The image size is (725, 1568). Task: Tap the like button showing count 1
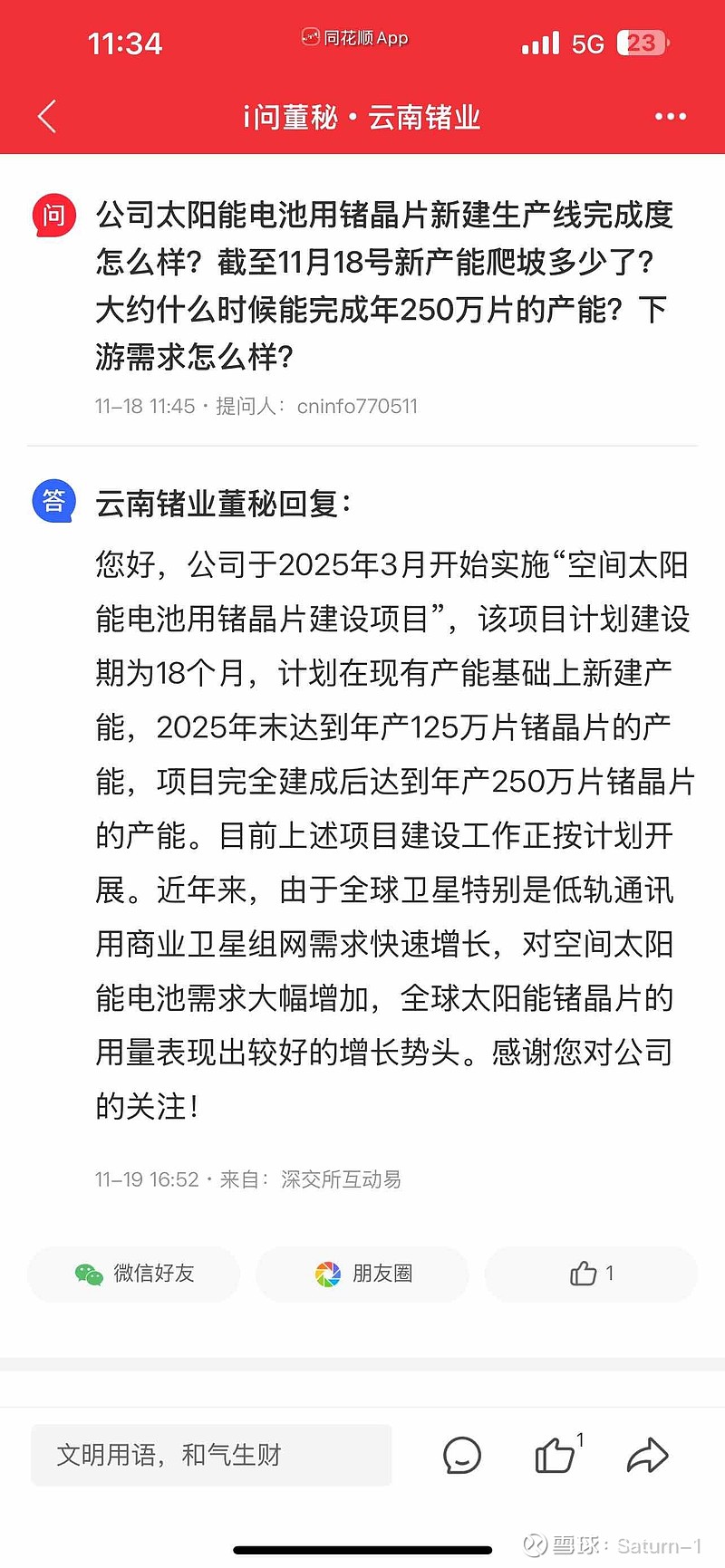pos(591,1274)
